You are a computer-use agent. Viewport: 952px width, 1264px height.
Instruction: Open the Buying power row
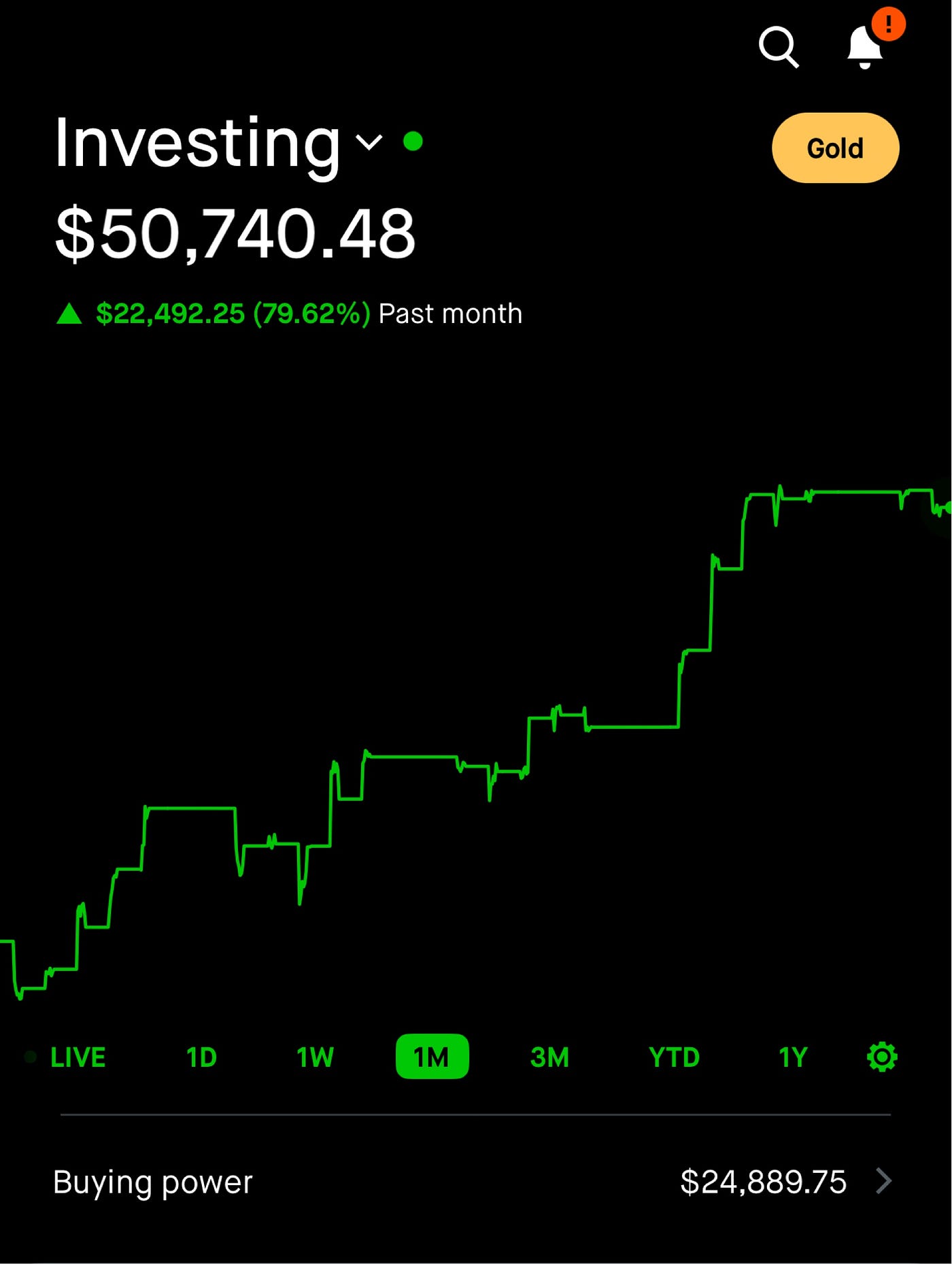[x=475, y=1182]
